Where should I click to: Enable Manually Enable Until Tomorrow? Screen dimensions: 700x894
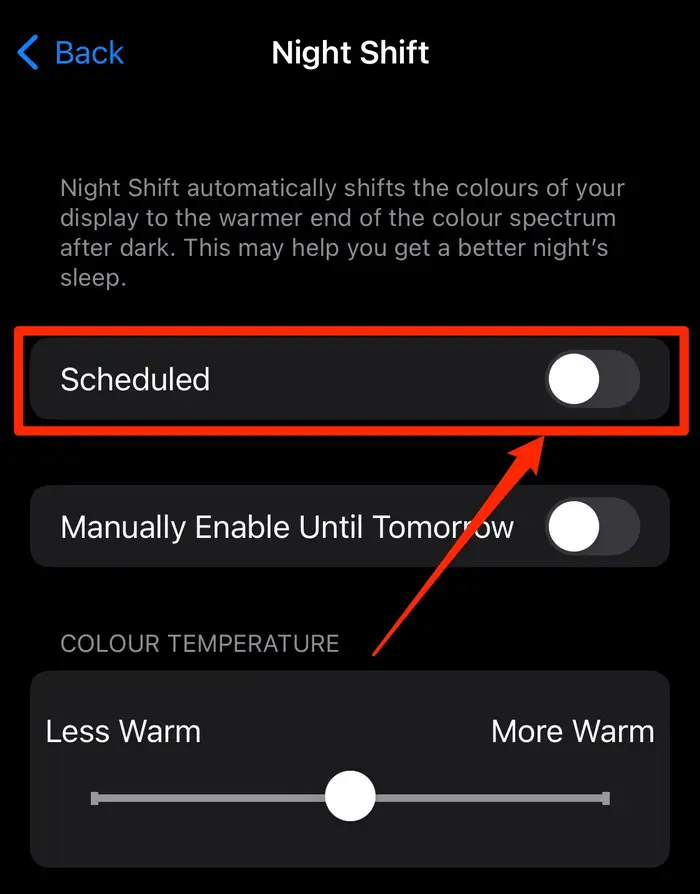[592, 527]
